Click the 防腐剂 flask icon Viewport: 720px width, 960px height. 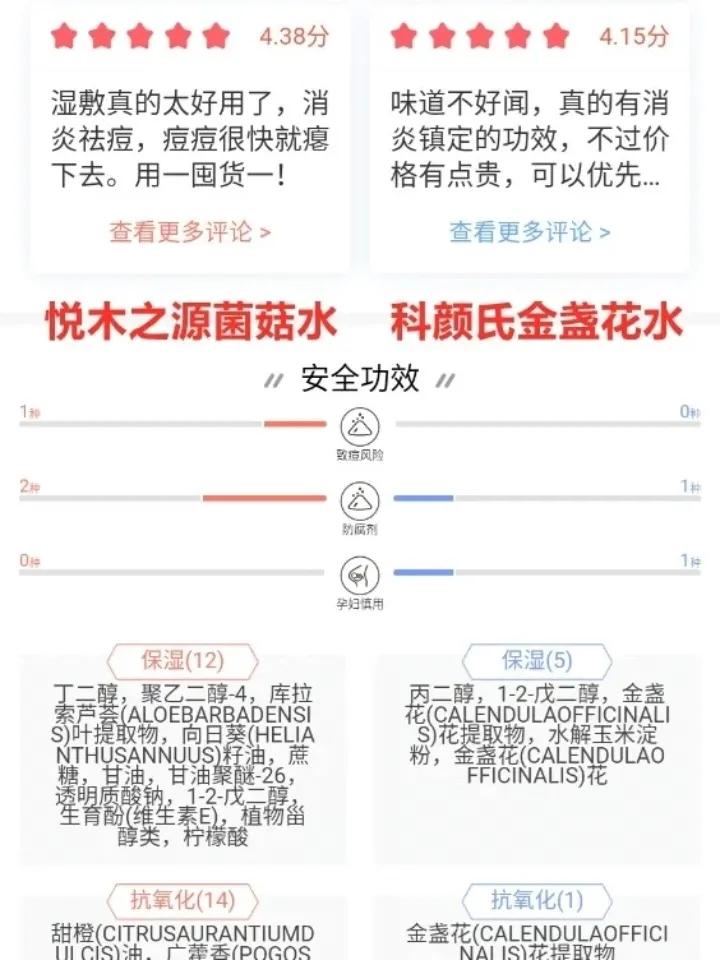click(x=360, y=498)
